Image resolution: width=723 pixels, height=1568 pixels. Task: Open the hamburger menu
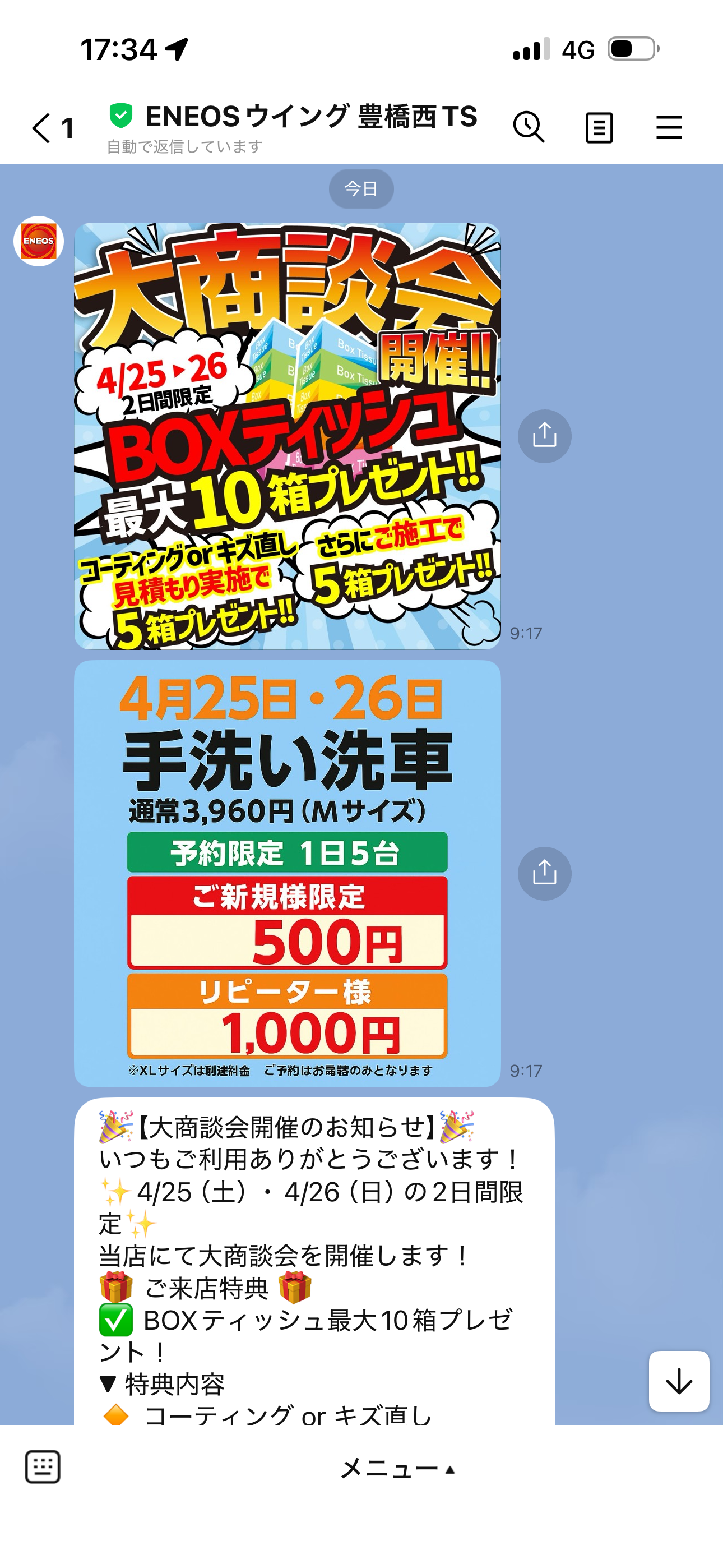point(668,127)
